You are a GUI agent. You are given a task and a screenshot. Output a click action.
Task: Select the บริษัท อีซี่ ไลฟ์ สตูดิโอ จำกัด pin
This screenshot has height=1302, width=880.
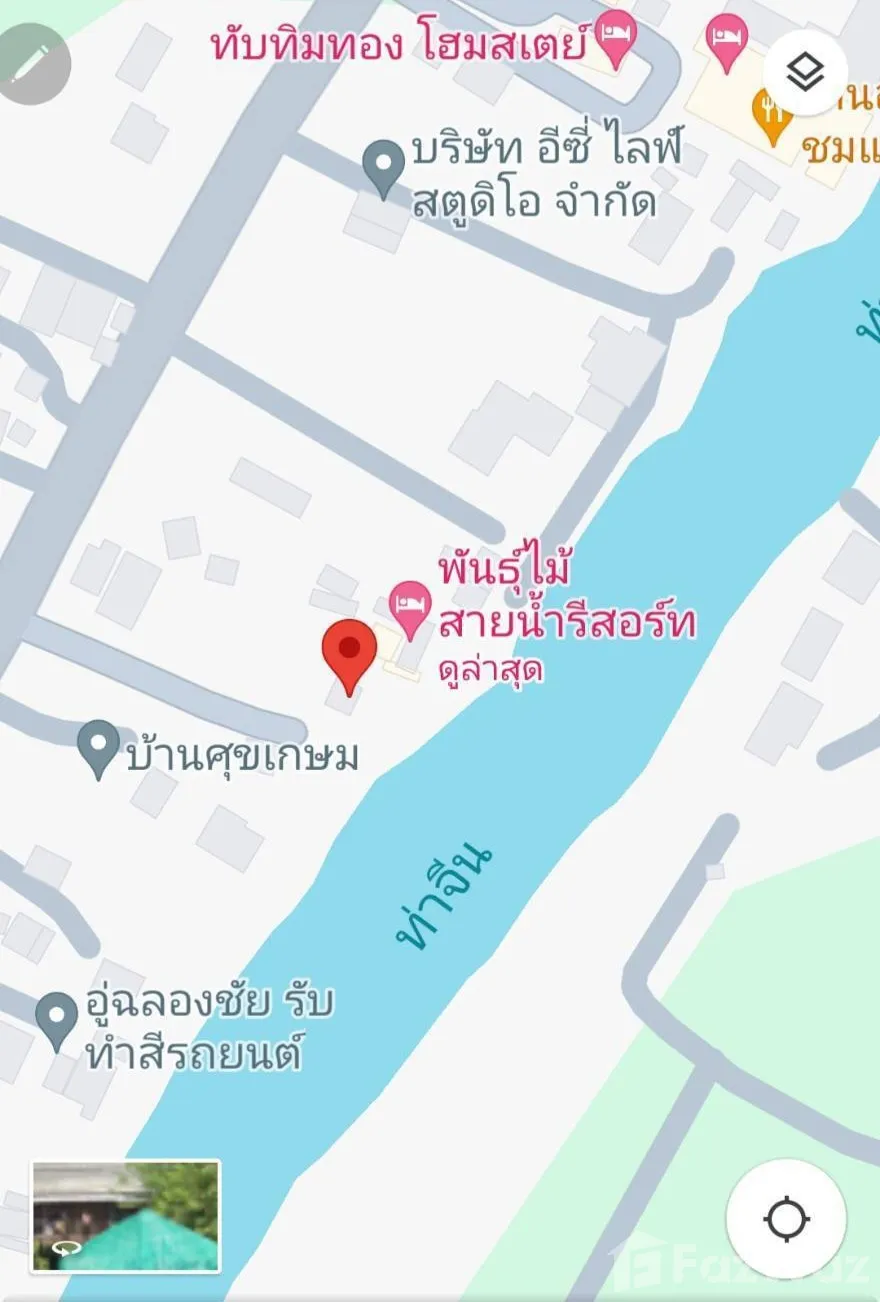coord(383,168)
